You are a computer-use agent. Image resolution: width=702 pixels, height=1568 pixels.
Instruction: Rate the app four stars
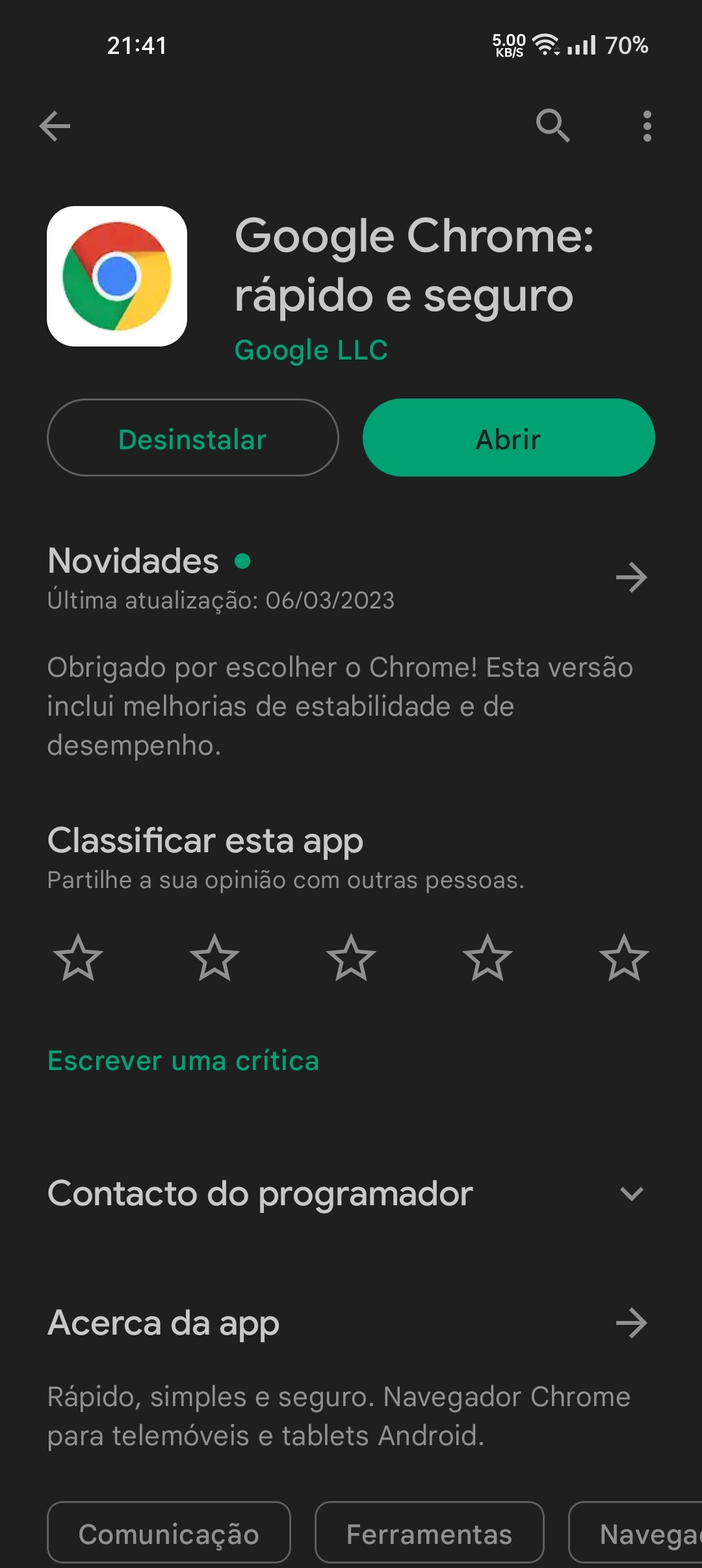(487, 958)
